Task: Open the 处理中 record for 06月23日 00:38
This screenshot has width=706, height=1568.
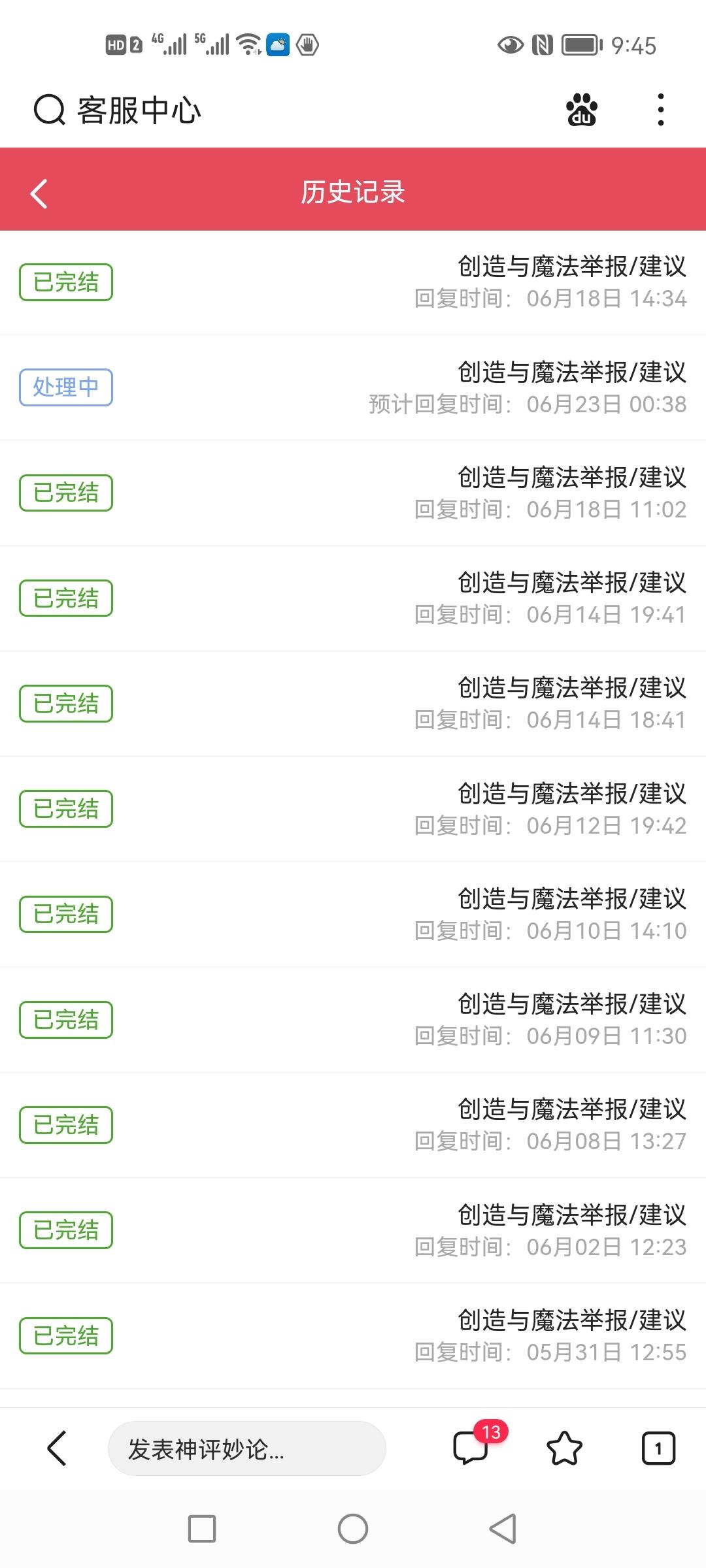Action: 353,387
